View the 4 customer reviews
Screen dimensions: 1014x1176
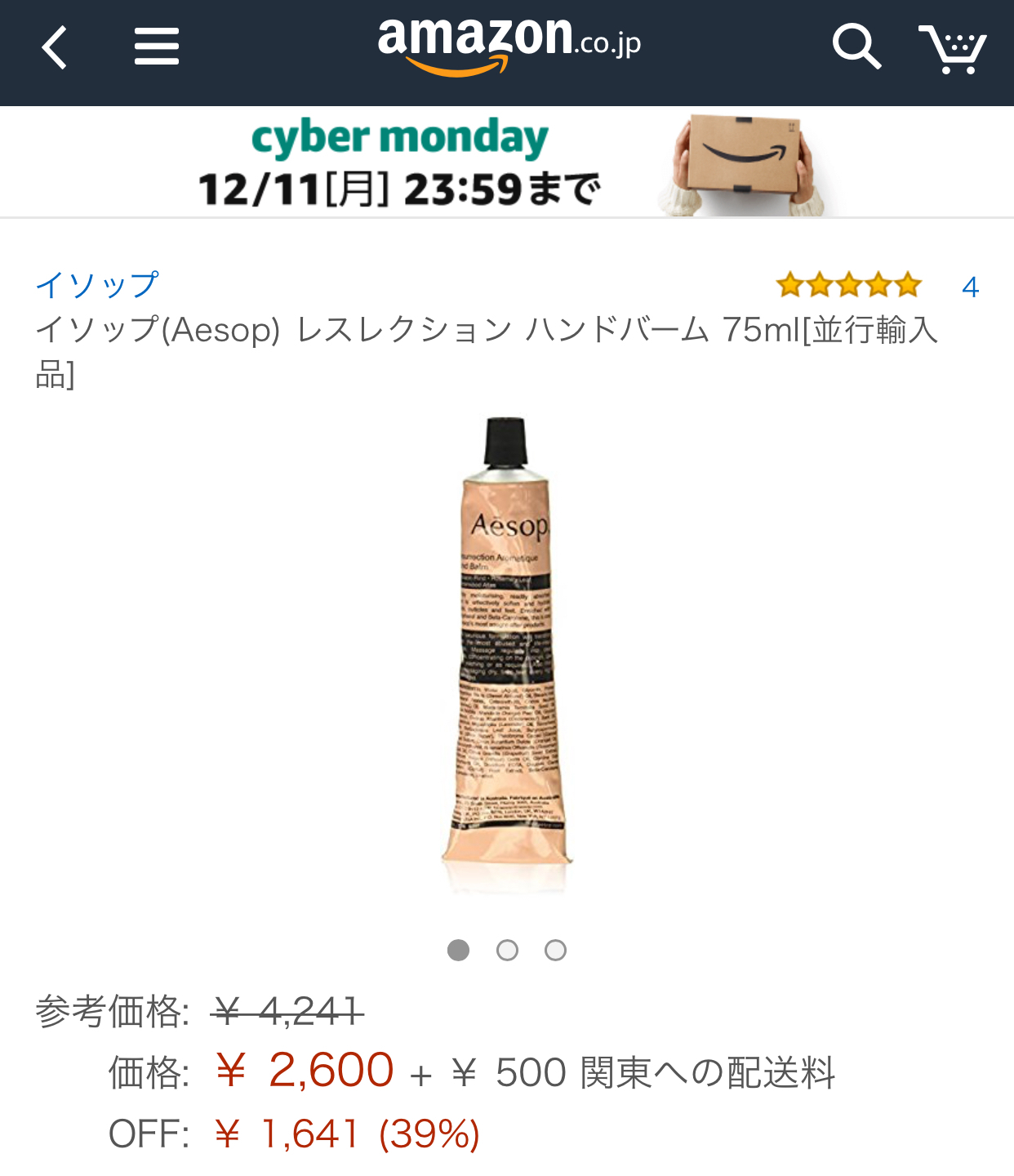click(x=970, y=287)
